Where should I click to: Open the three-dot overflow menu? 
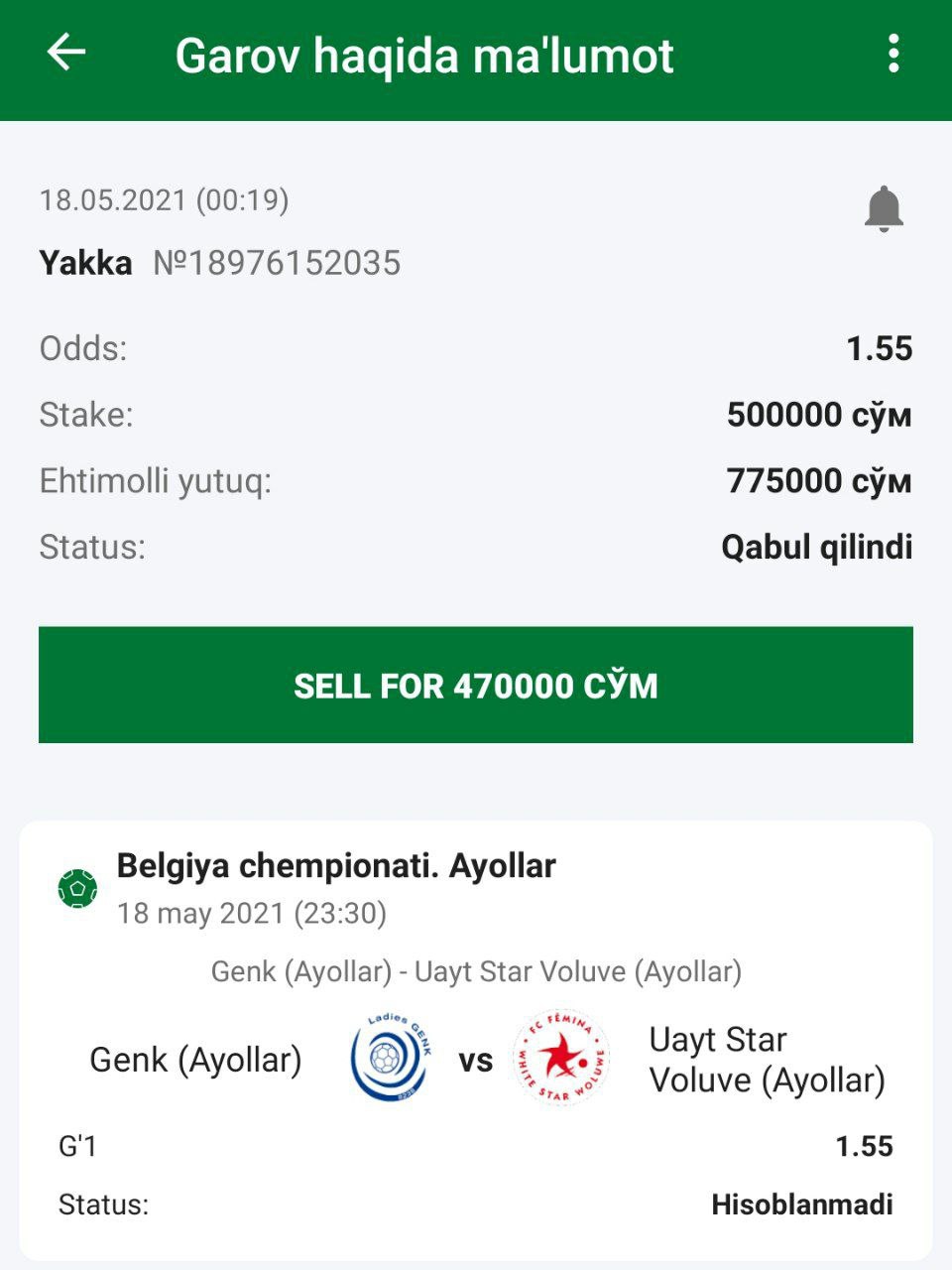pos(893,54)
